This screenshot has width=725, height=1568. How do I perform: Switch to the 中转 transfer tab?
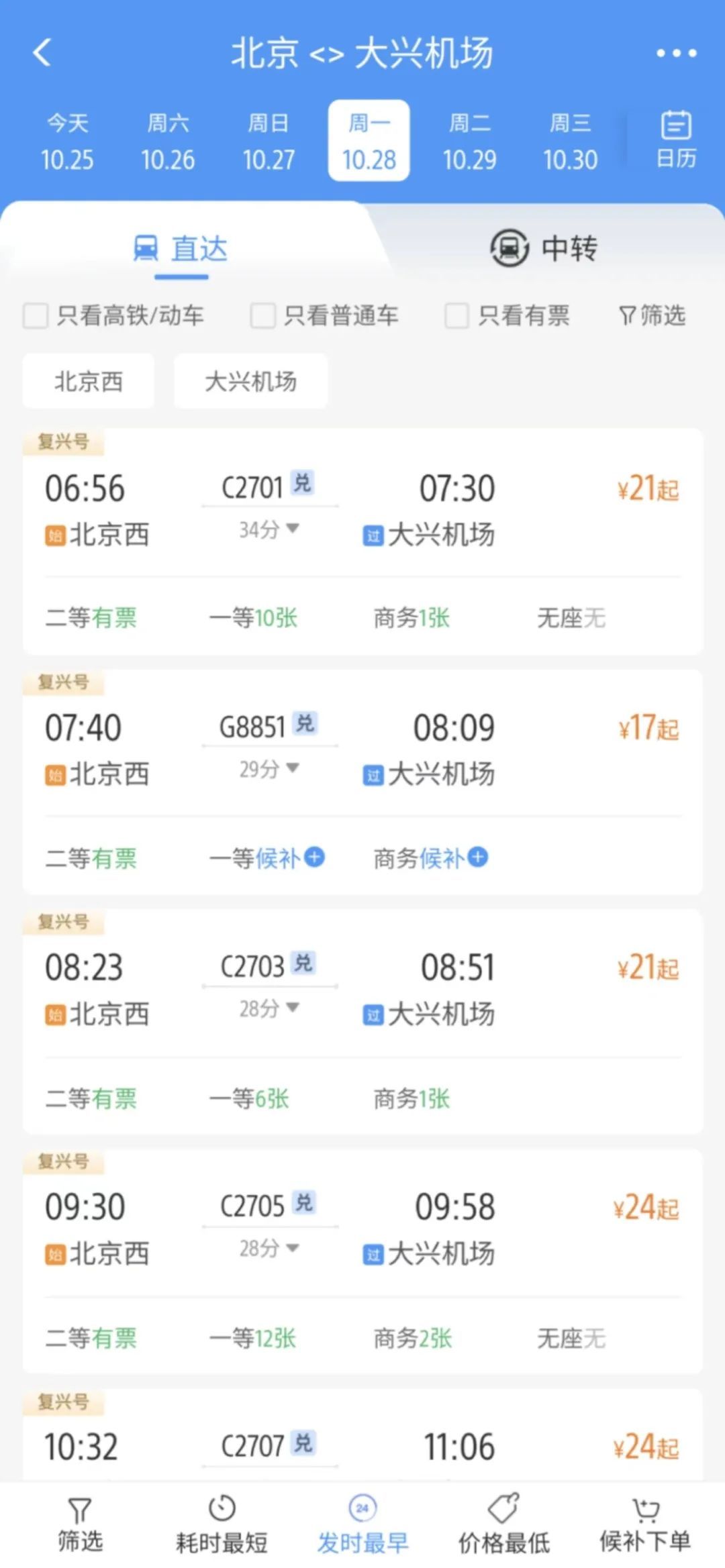[544, 248]
